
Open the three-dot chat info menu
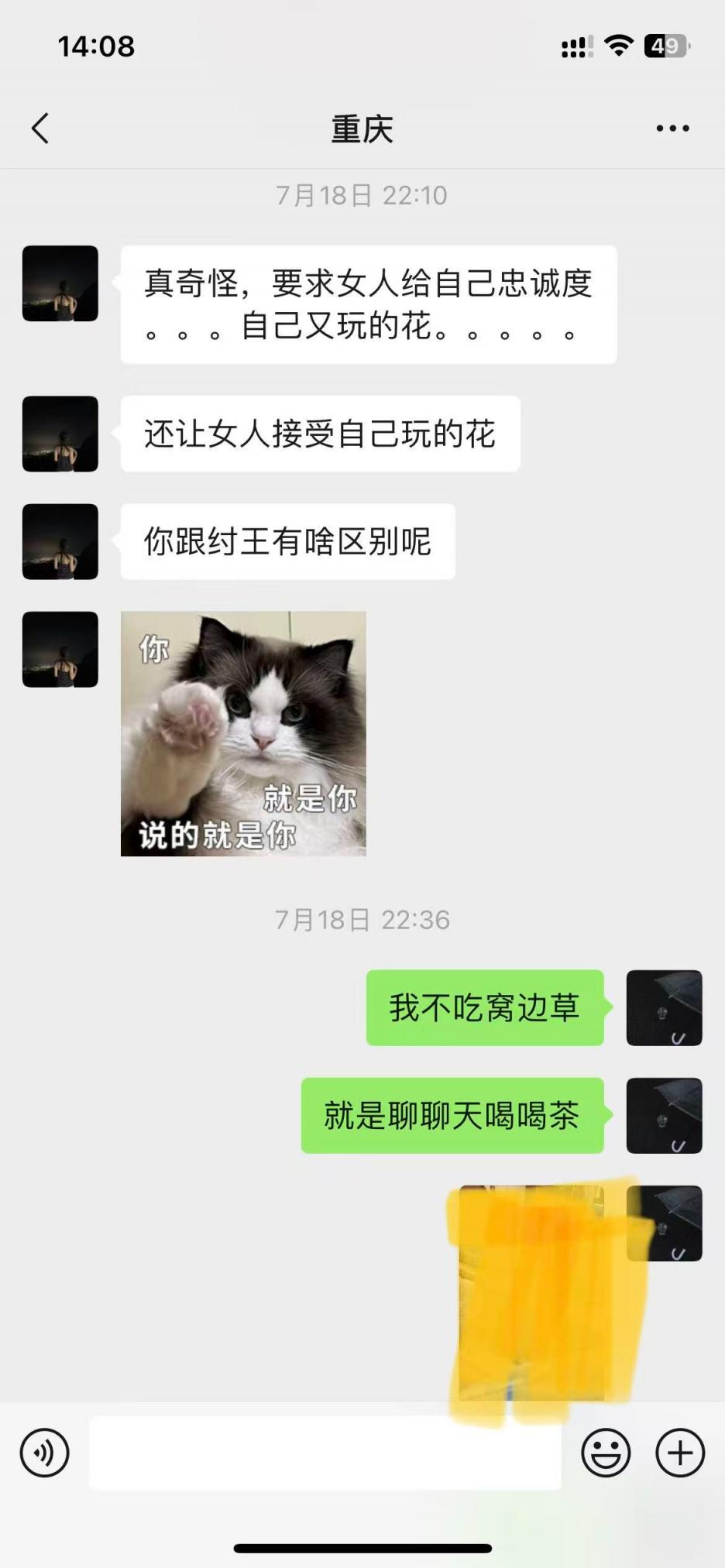(x=672, y=129)
